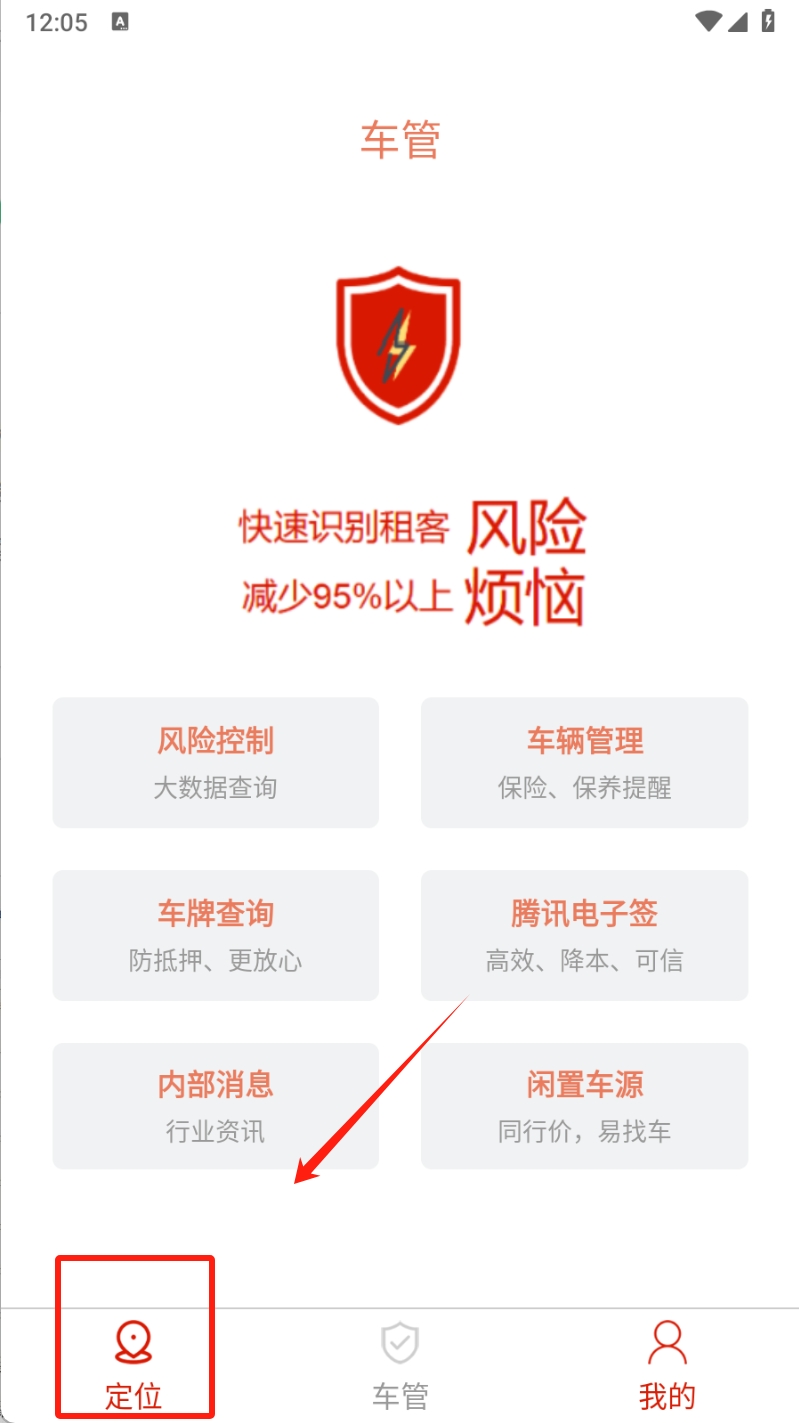This screenshot has width=799, height=1423.
Task: Open 腾讯电子签 card
Action: [584, 935]
